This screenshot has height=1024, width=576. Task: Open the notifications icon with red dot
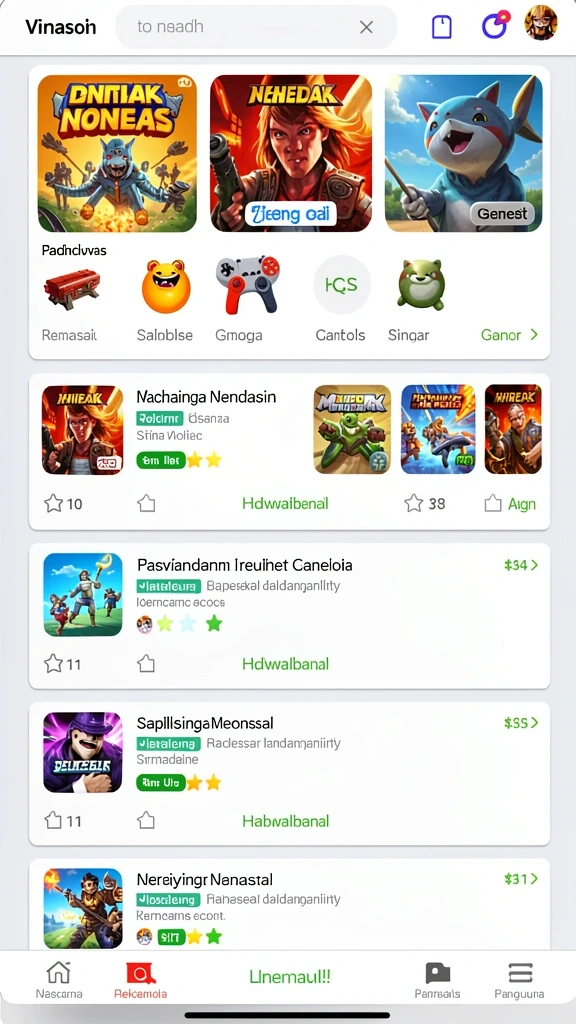pyautogui.click(x=494, y=25)
